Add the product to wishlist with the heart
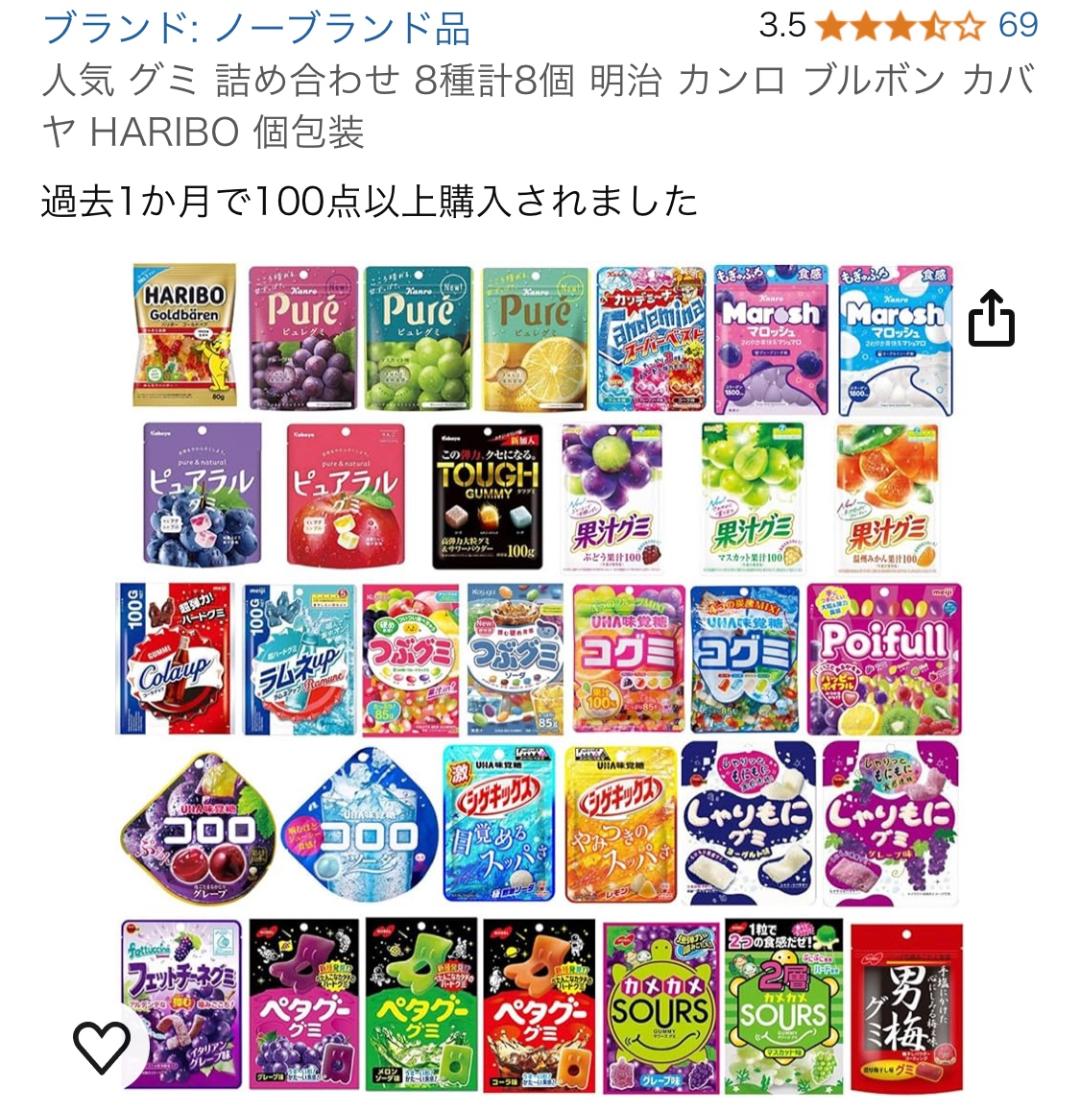1080x1110 pixels. 102,1045
